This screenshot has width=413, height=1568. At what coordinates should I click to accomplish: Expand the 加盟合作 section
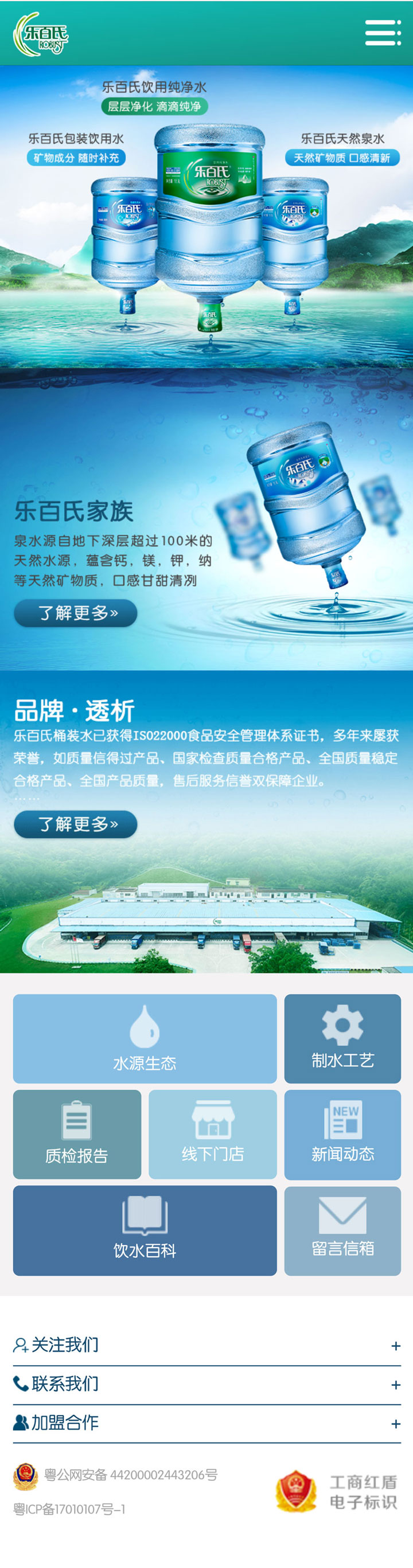click(x=206, y=1422)
